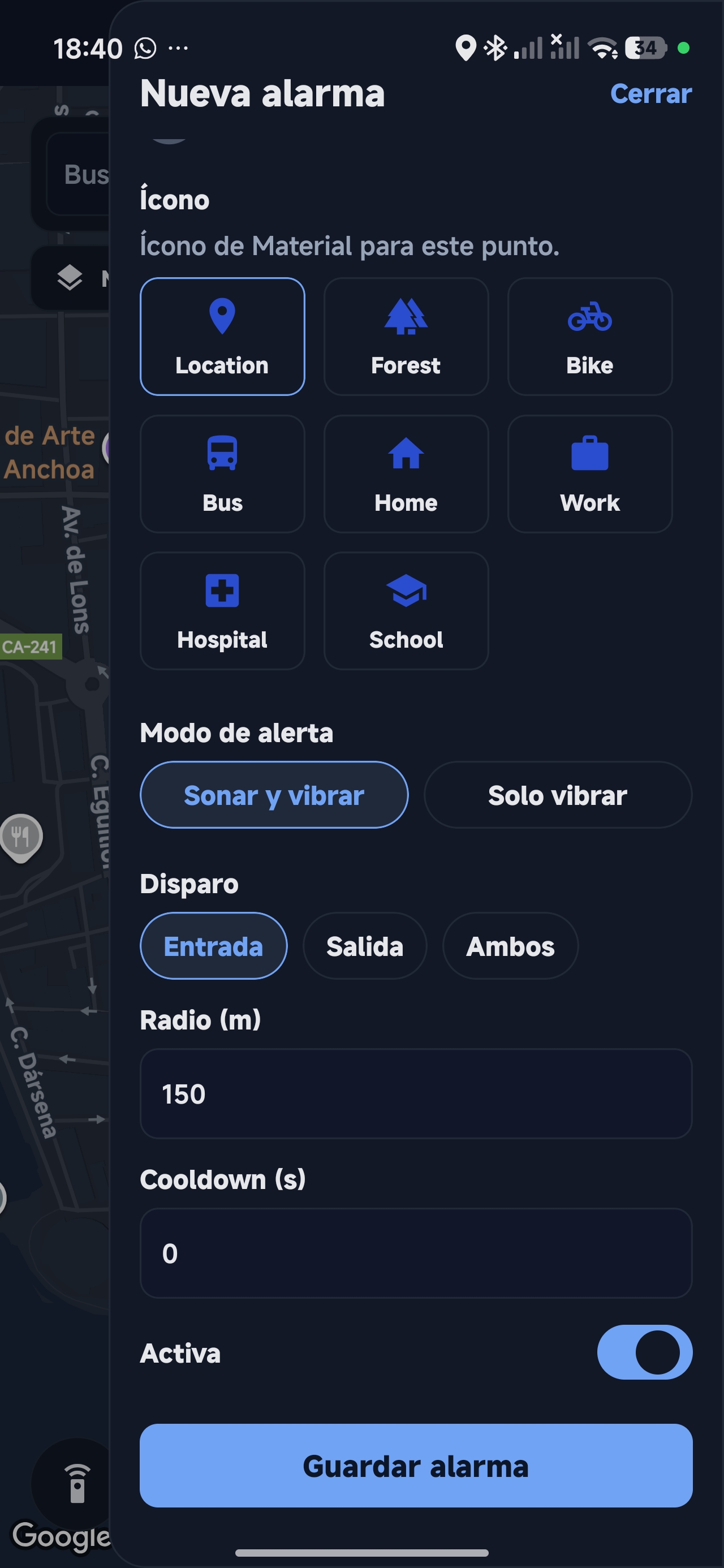Edit the Radio (m) value field
Image resolution: width=724 pixels, height=1568 pixels.
[416, 1094]
